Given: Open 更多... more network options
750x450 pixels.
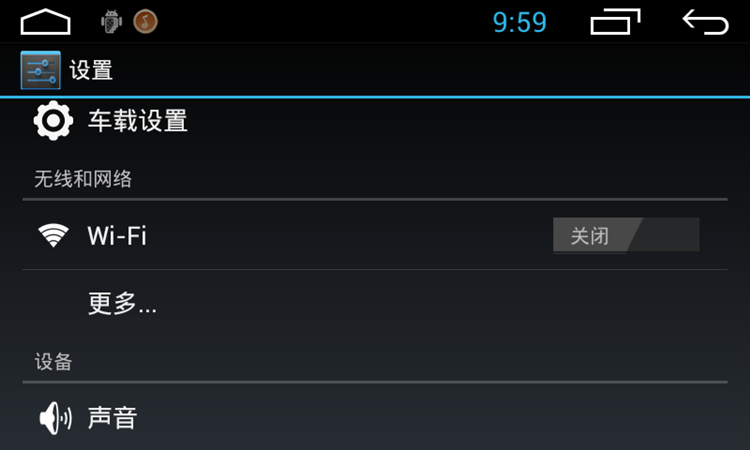Looking at the screenshot, I should pos(122,304).
